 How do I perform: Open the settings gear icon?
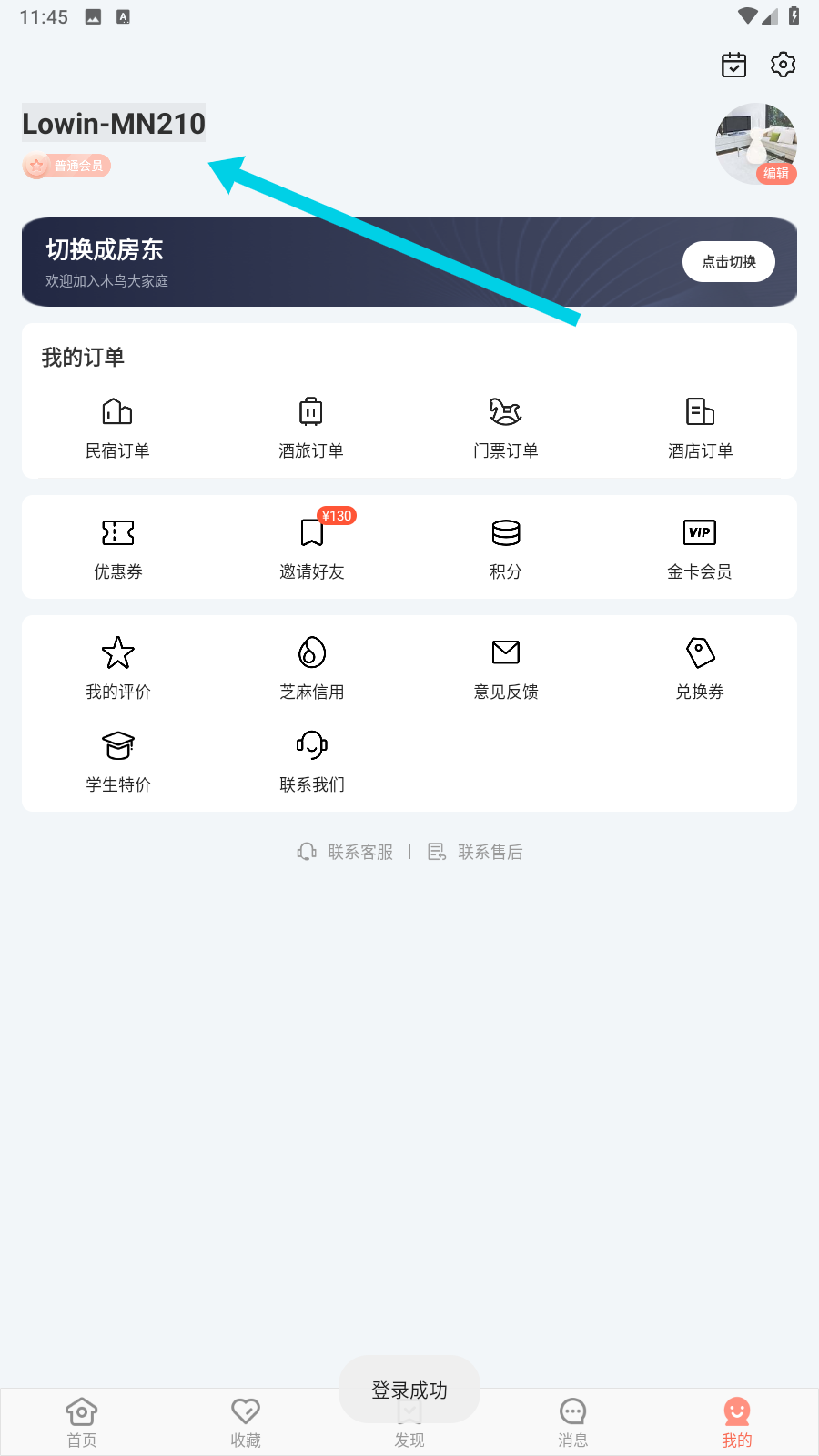(783, 65)
